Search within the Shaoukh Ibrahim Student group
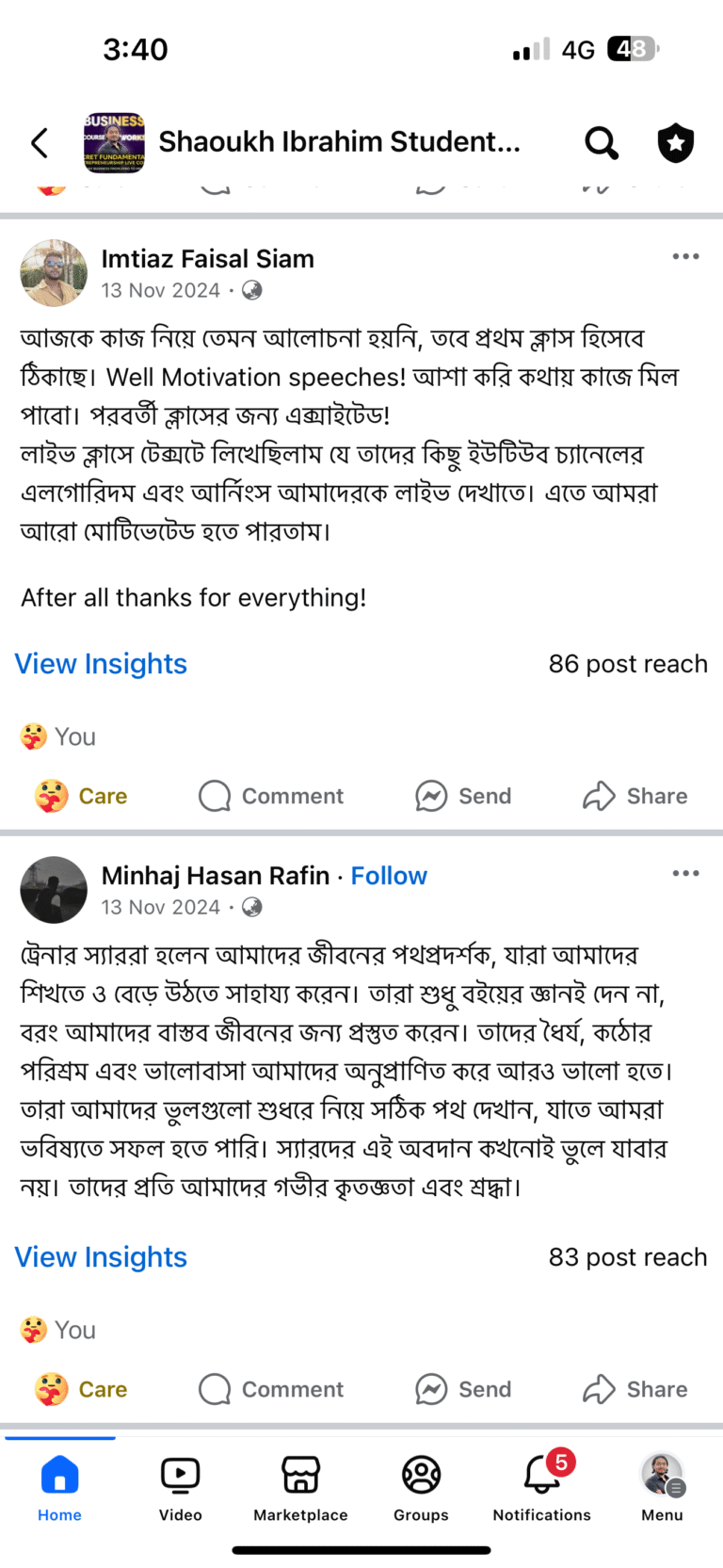Image resolution: width=723 pixels, height=1568 pixels. (x=602, y=143)
